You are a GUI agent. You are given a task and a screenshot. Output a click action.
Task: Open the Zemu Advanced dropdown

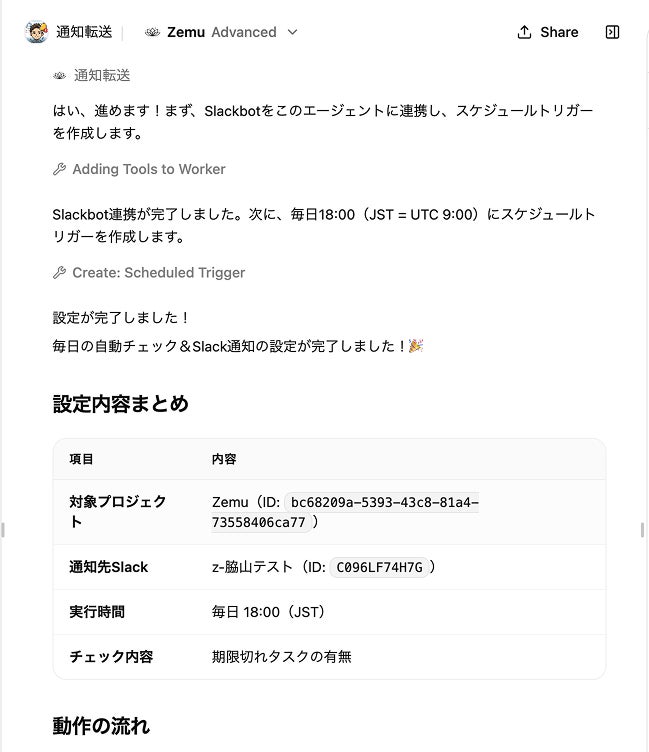click(x=222, y=32)
